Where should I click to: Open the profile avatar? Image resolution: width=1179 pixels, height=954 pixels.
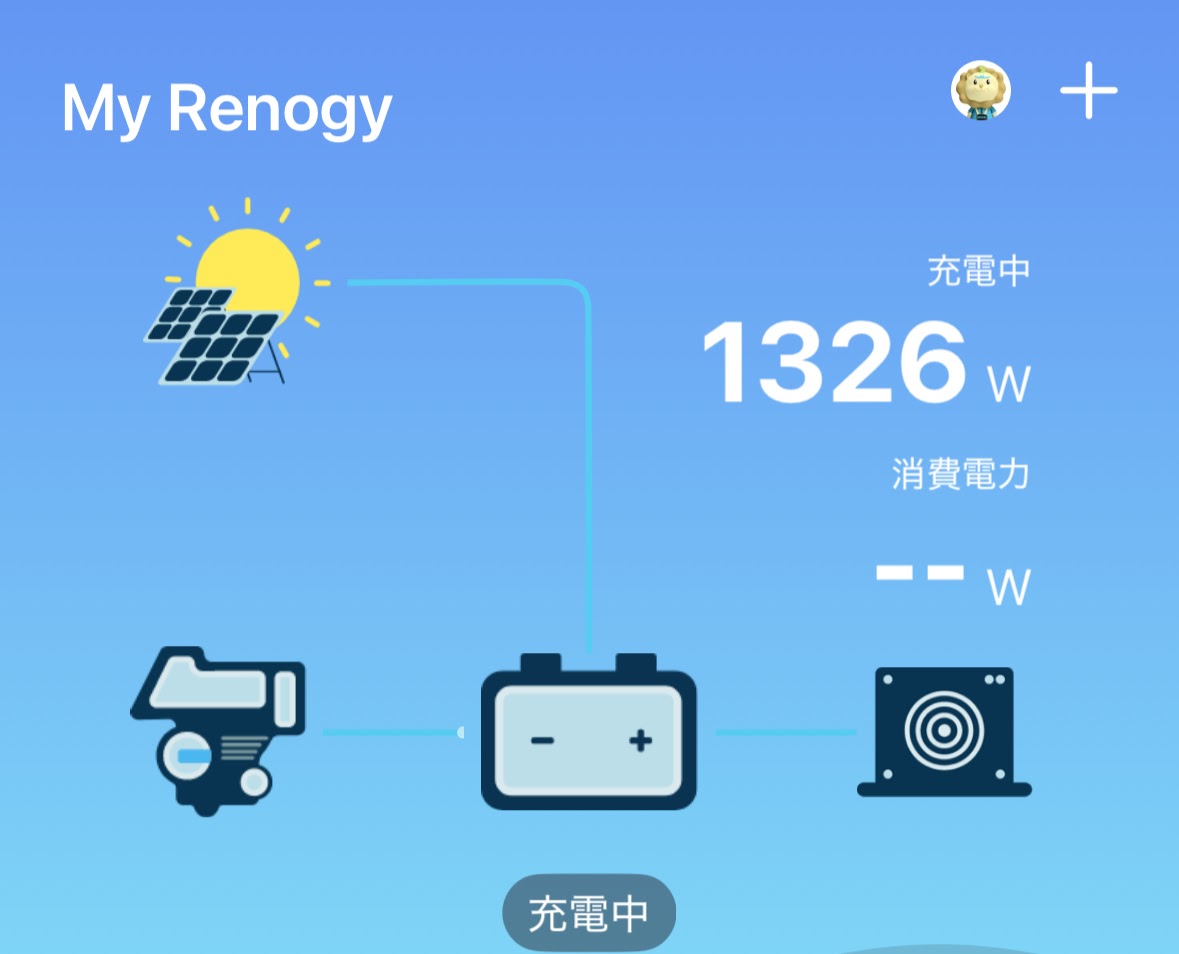(x=980, y=91)
